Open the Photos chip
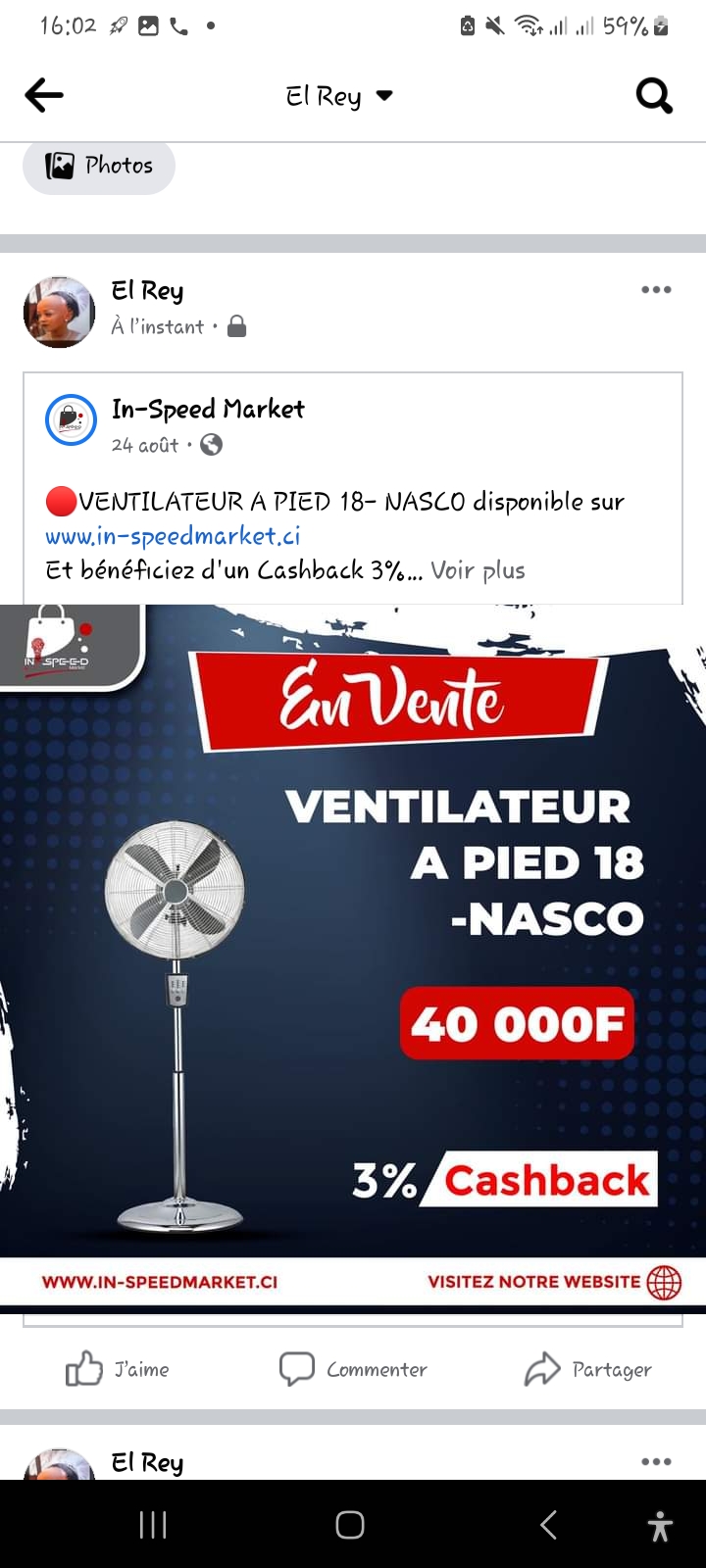706x1568 pixels. point(99,166)
